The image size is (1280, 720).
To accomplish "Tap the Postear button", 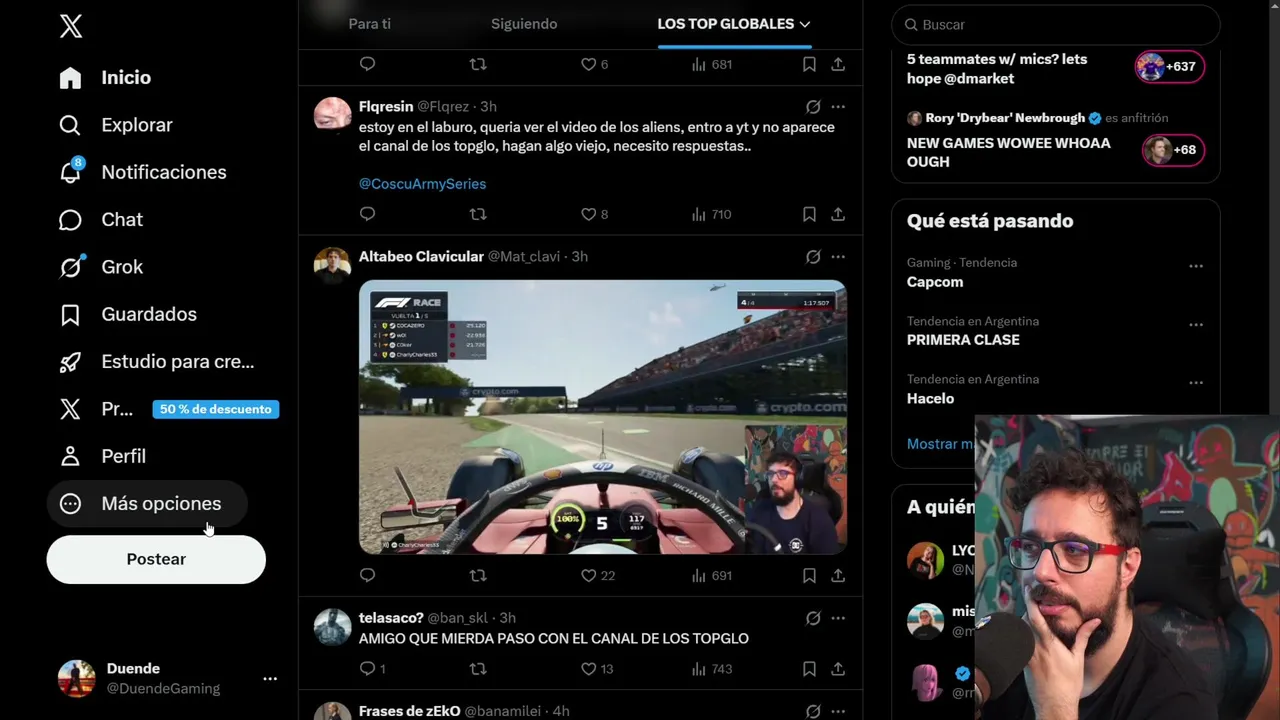I will click(x=156, y=559).
